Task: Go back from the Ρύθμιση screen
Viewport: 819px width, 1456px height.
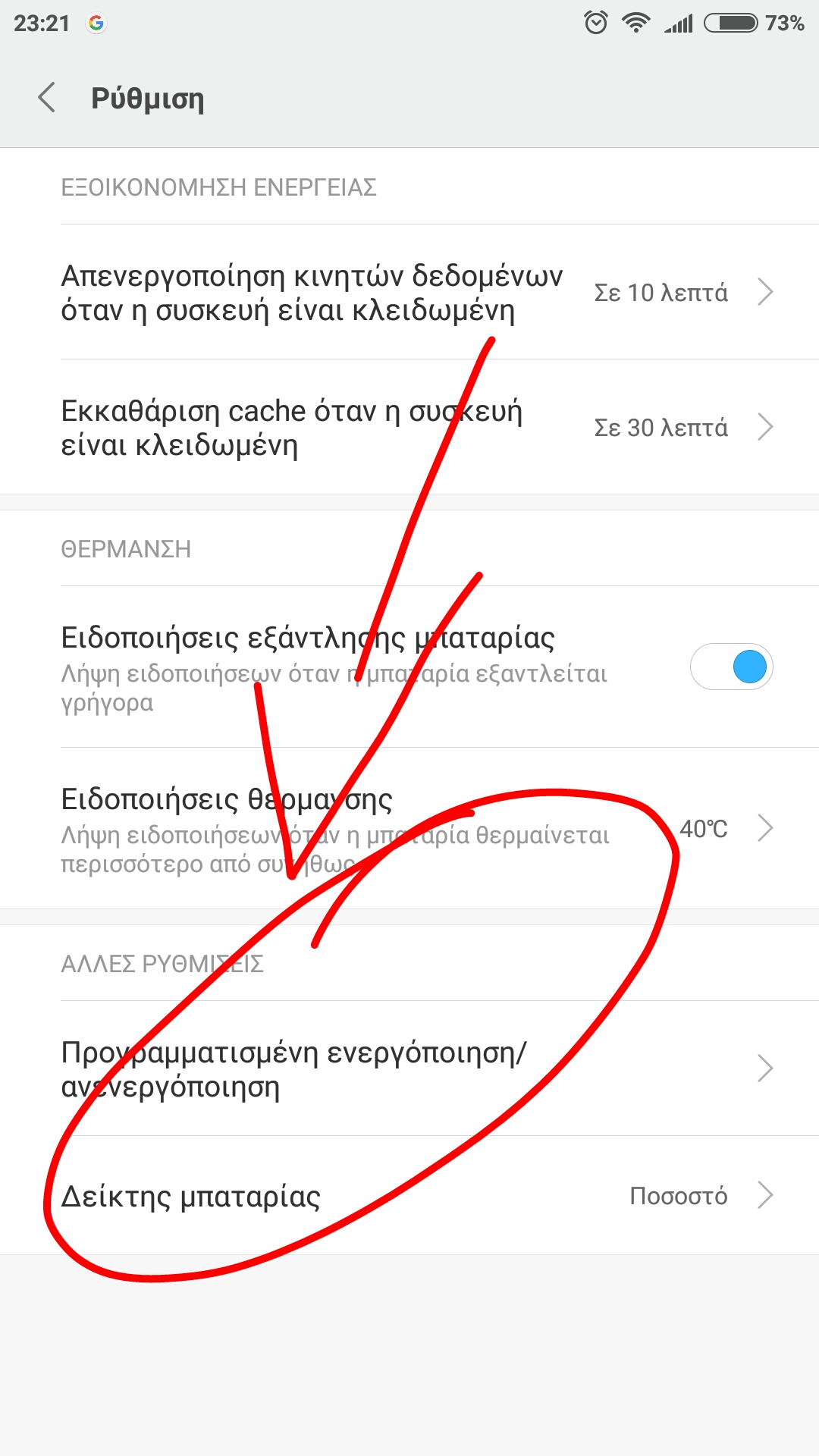Action: (x=47, y=98)
